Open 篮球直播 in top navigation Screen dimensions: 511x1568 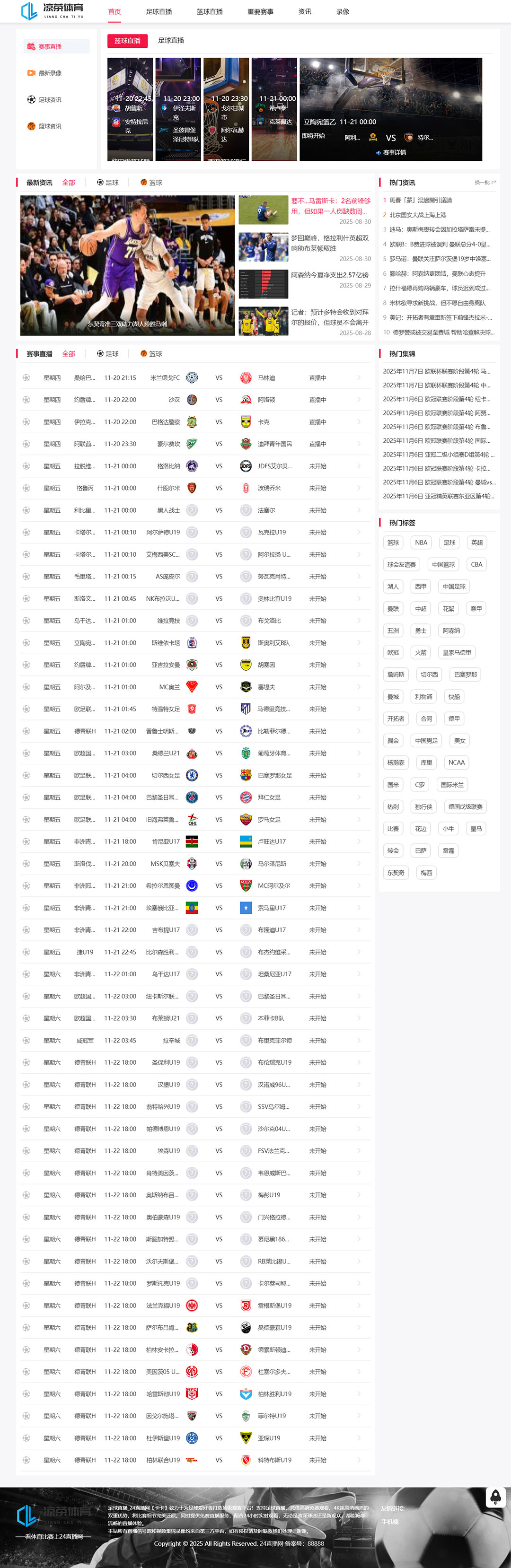click(210, 11)
